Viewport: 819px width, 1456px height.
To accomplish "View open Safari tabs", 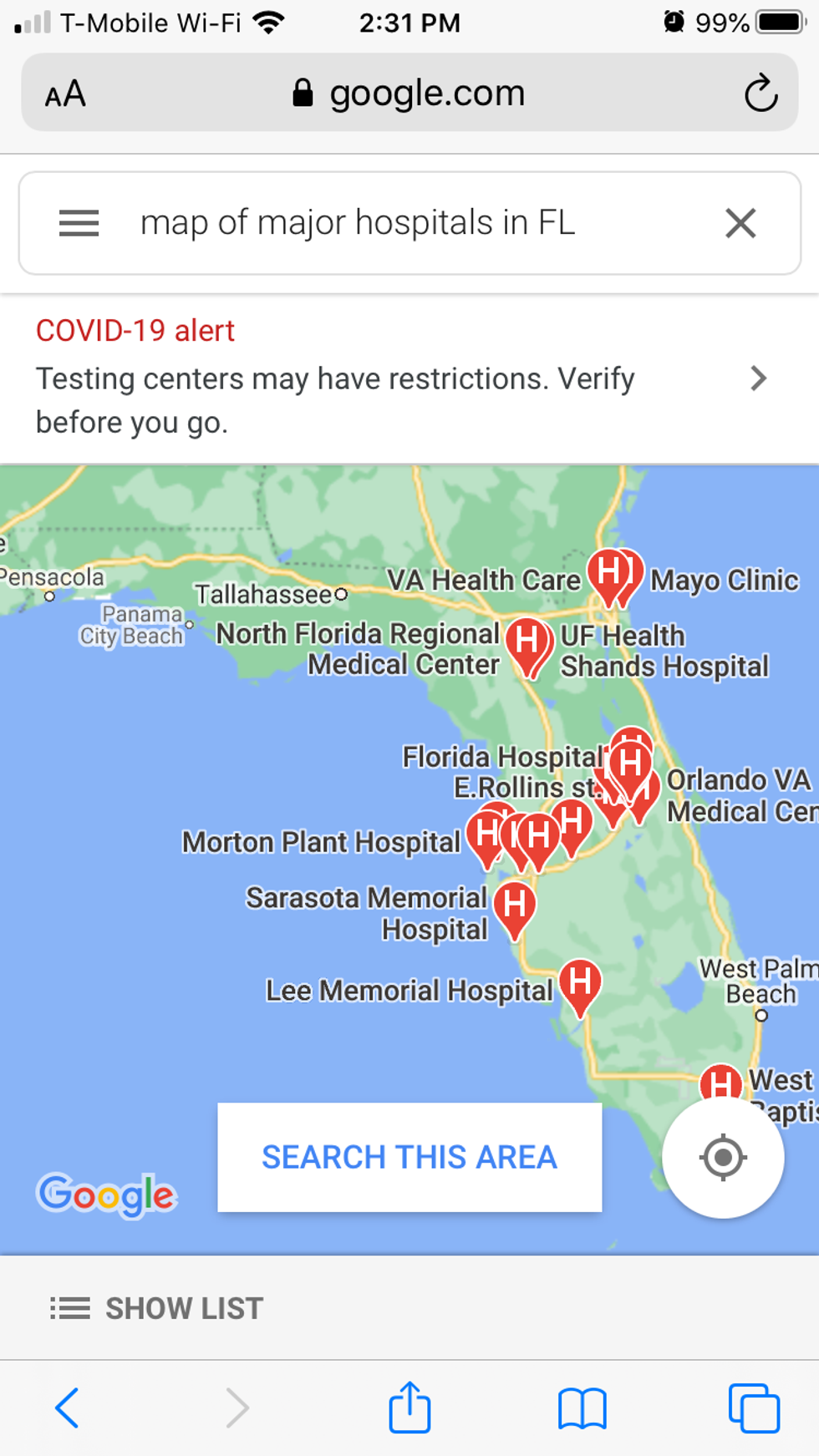I will pos(754,1408).
